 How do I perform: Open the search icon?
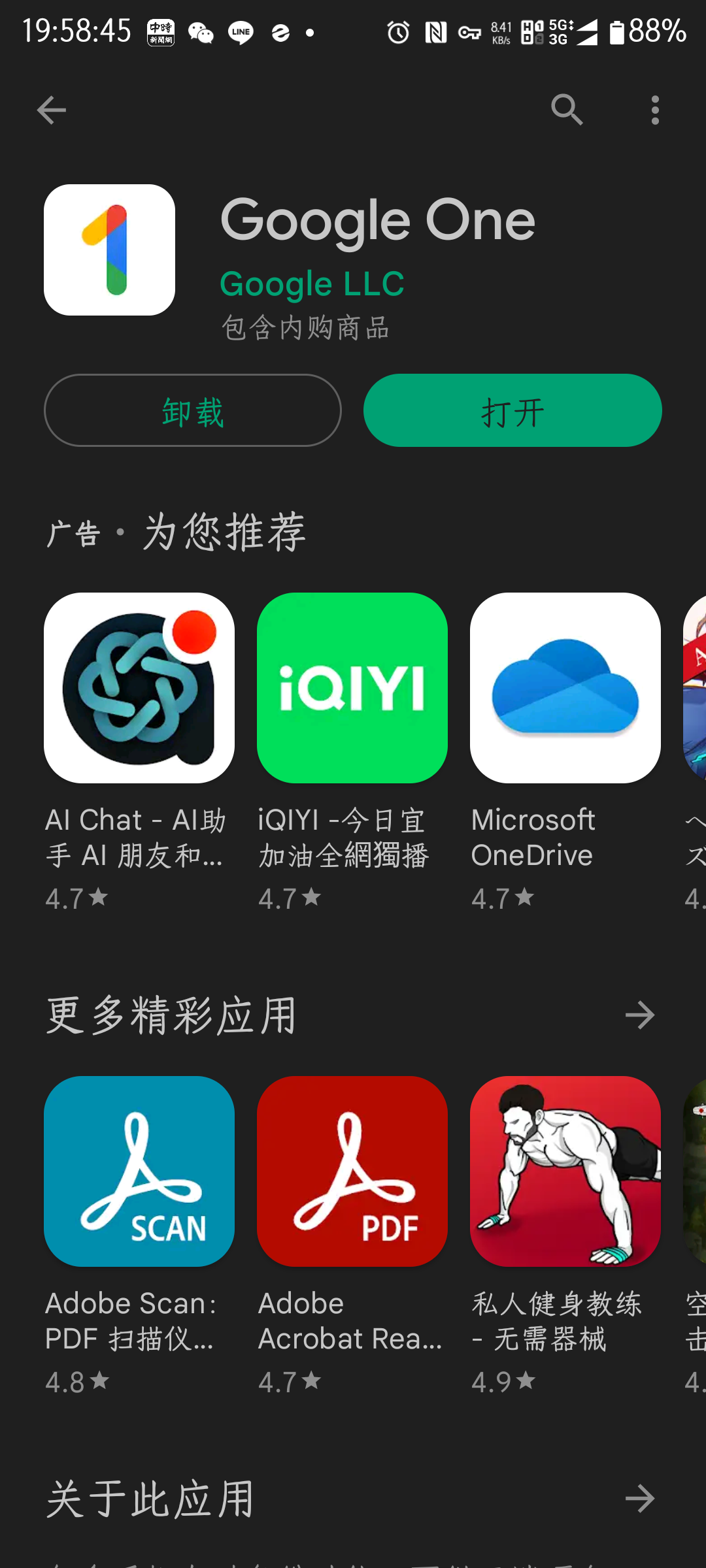click(x=566, y=110)
